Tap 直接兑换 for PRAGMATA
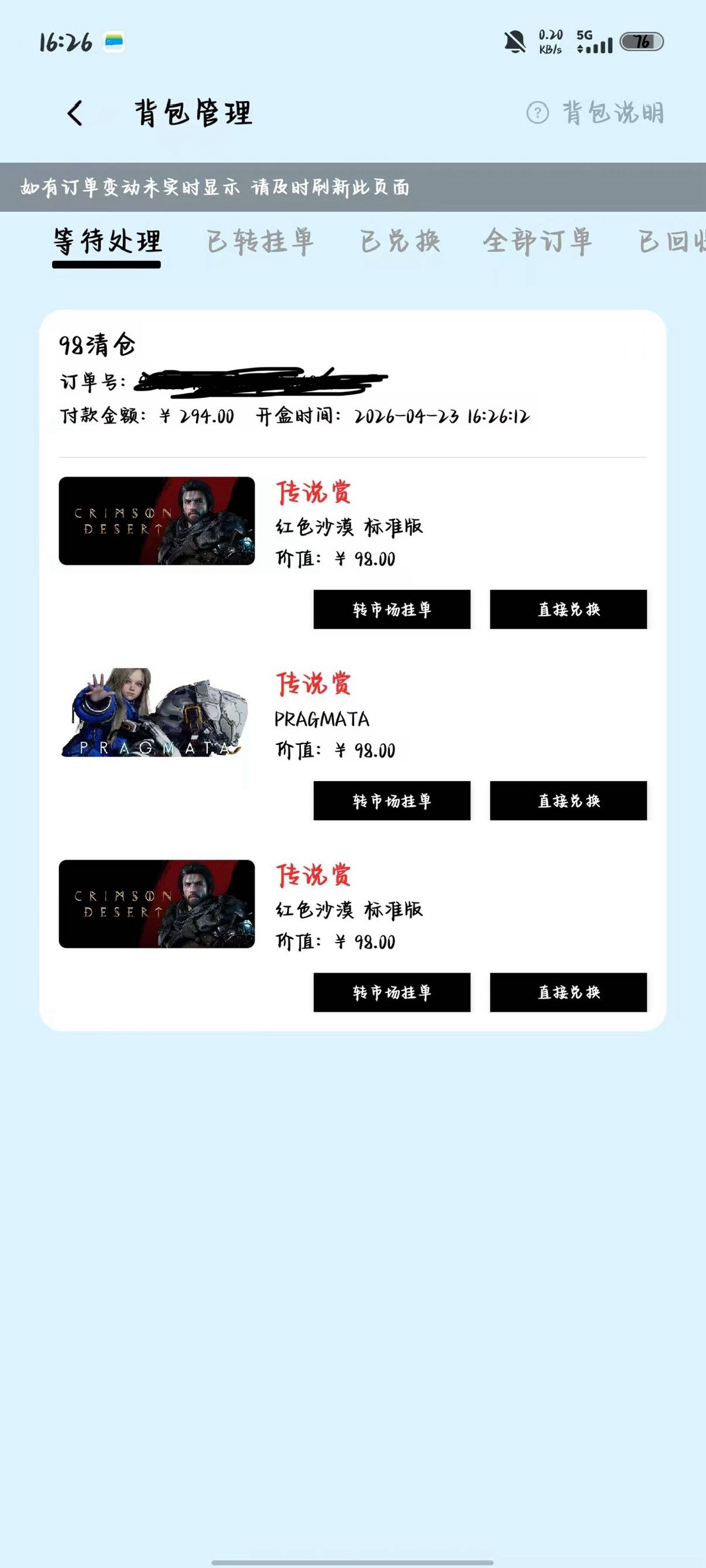This screenshot has height=1568, width=706. [568, 801]
